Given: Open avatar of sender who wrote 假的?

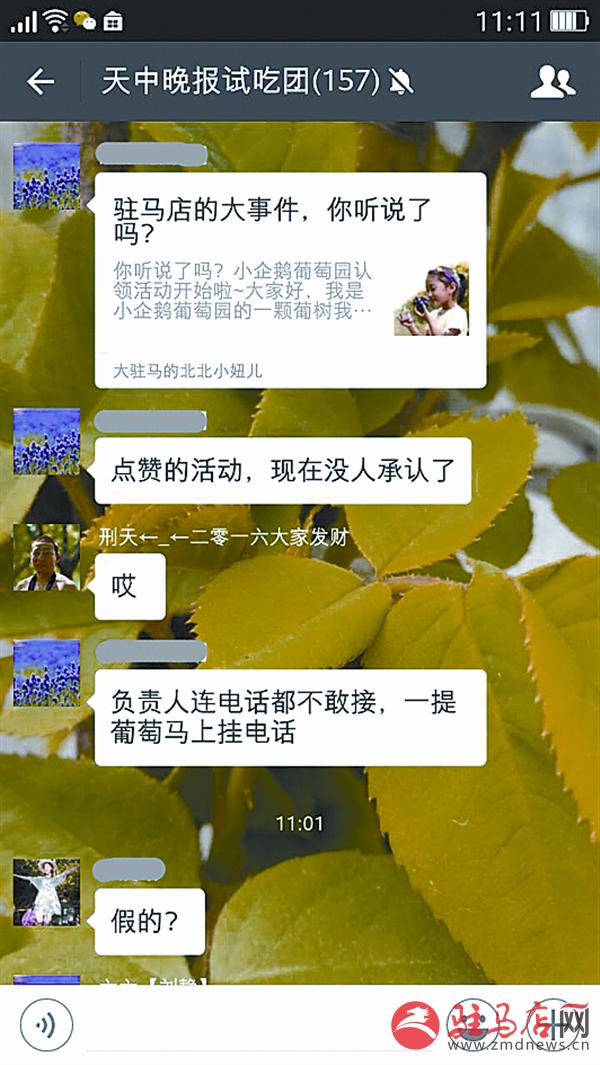Looking at the screenshot, I should [x=46, y=891].
